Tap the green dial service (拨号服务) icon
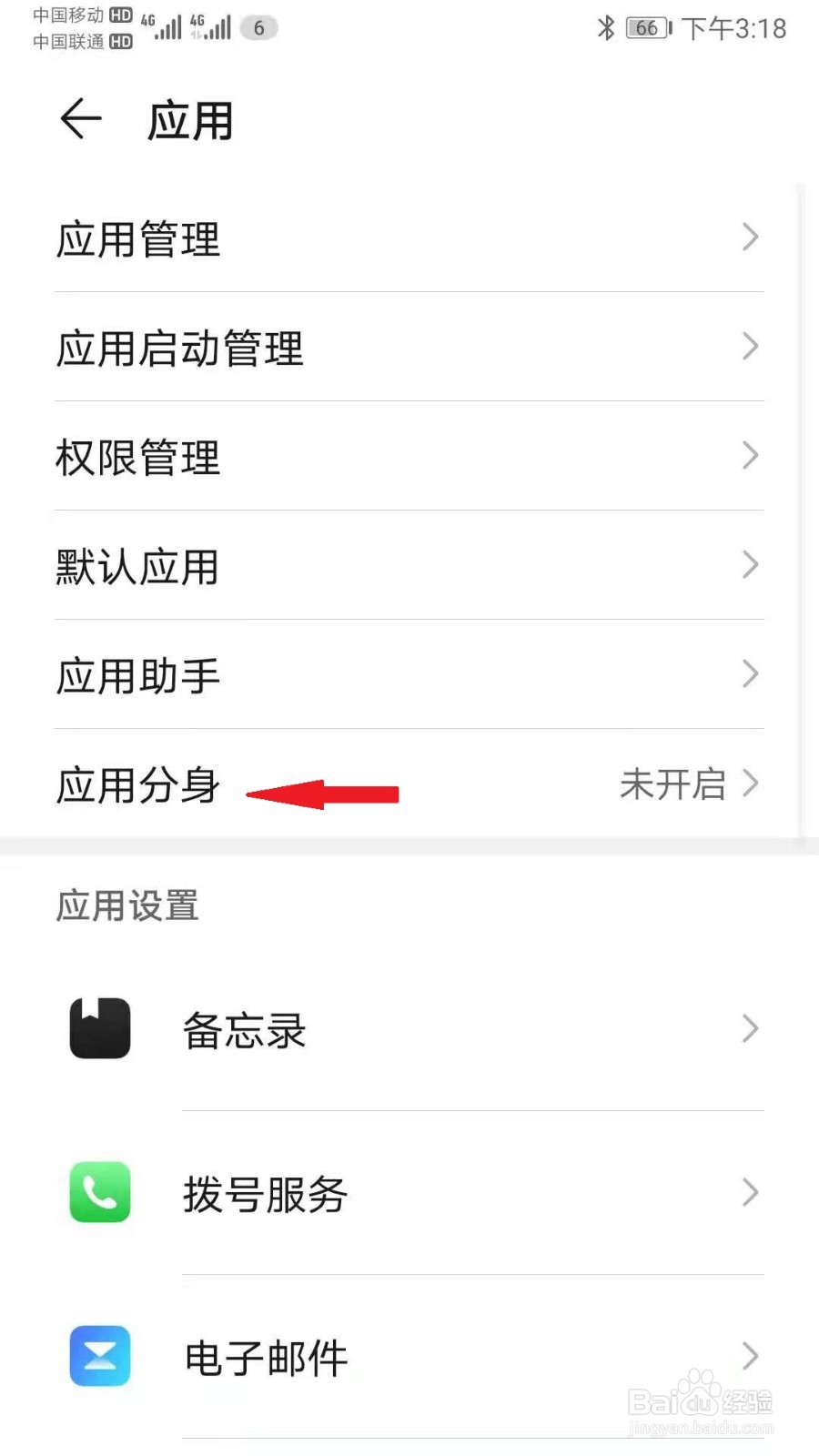The height and width of the screenshot is (1456, 819). [x=98, y=1193]
